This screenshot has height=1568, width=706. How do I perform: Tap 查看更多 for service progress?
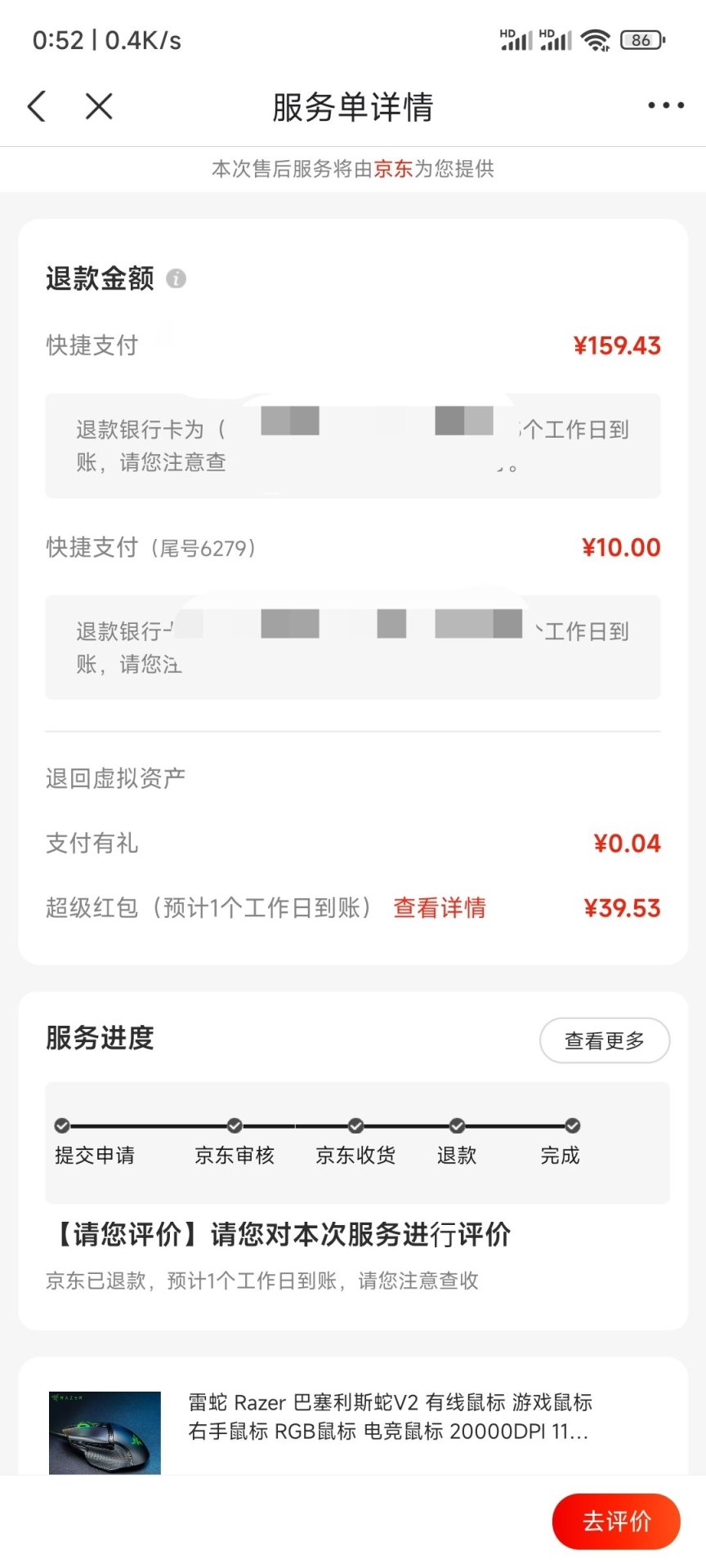click(x=605, y=1040)
